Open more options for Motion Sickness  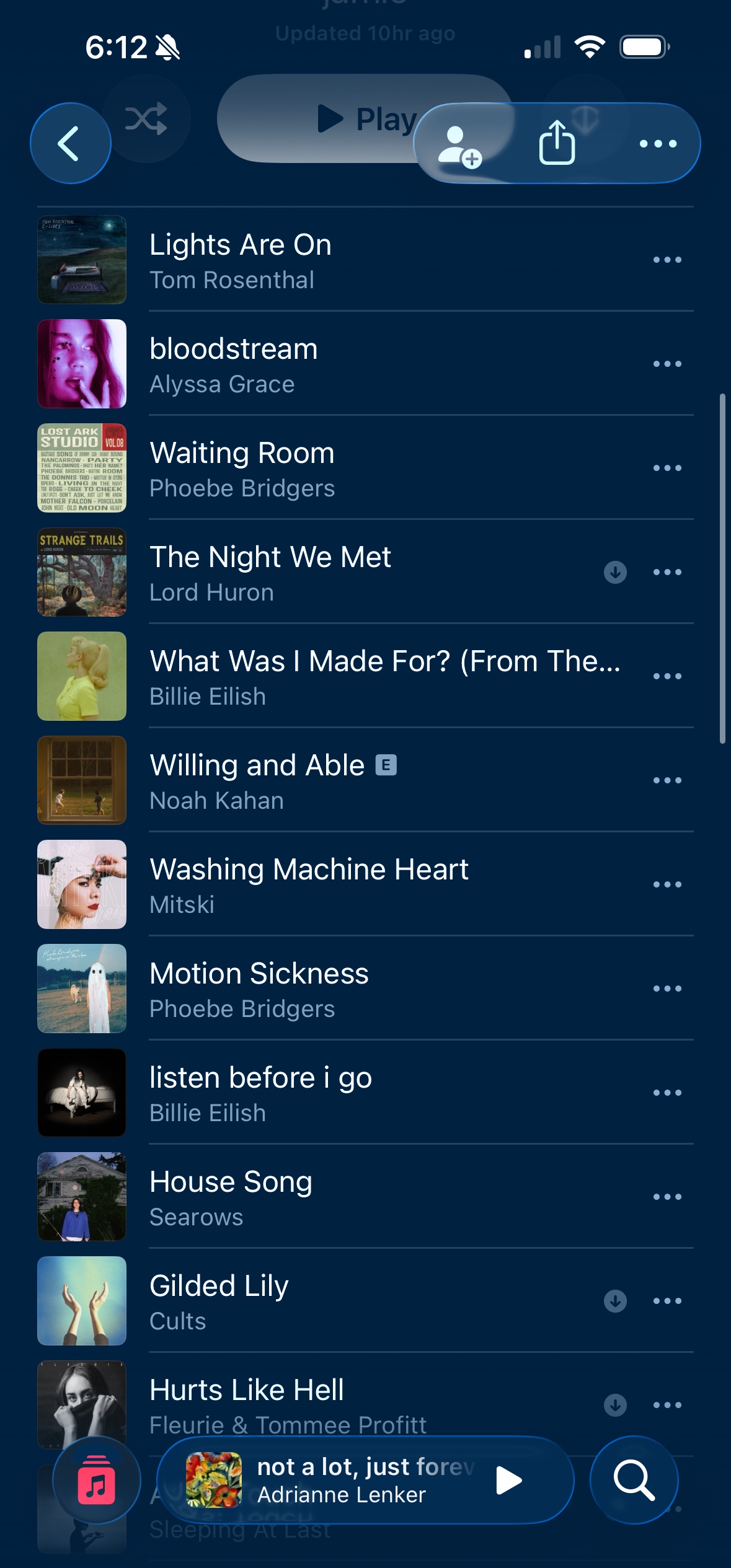pyautogui.click(x=667, y=989)
